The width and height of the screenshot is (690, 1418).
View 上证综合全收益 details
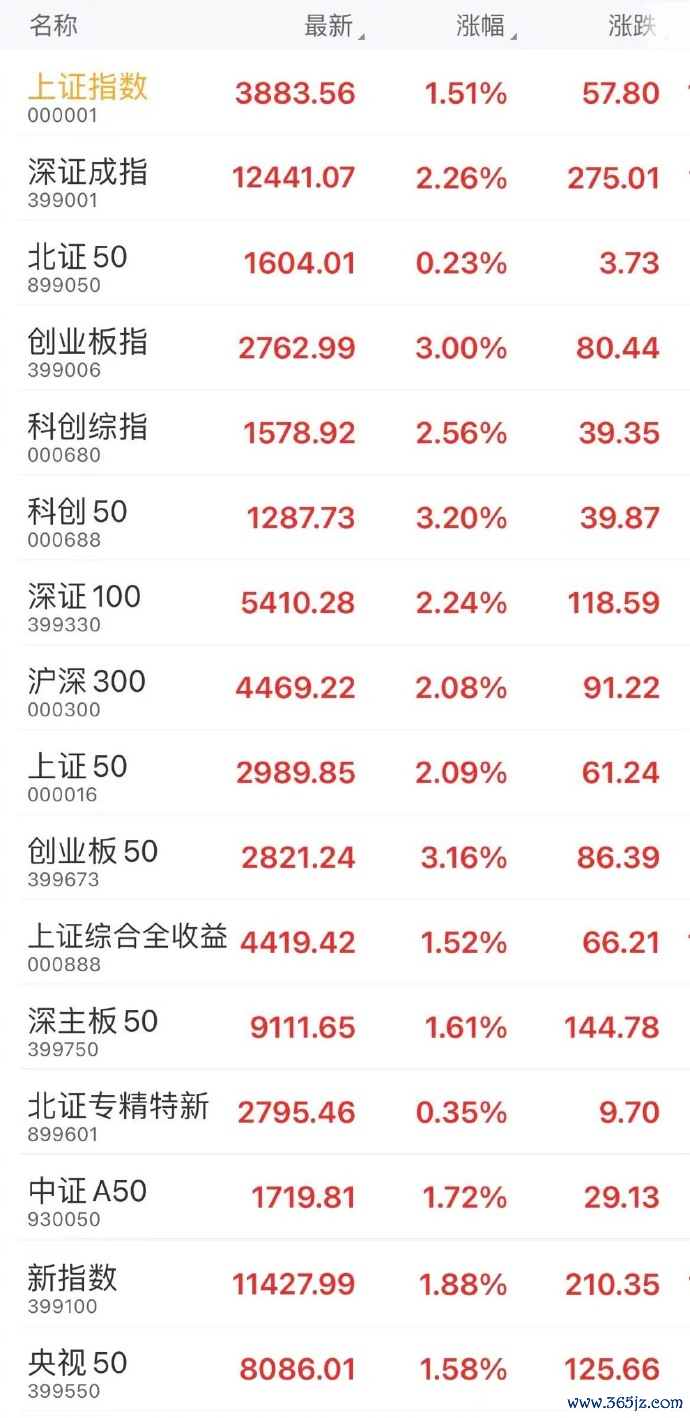345,944
